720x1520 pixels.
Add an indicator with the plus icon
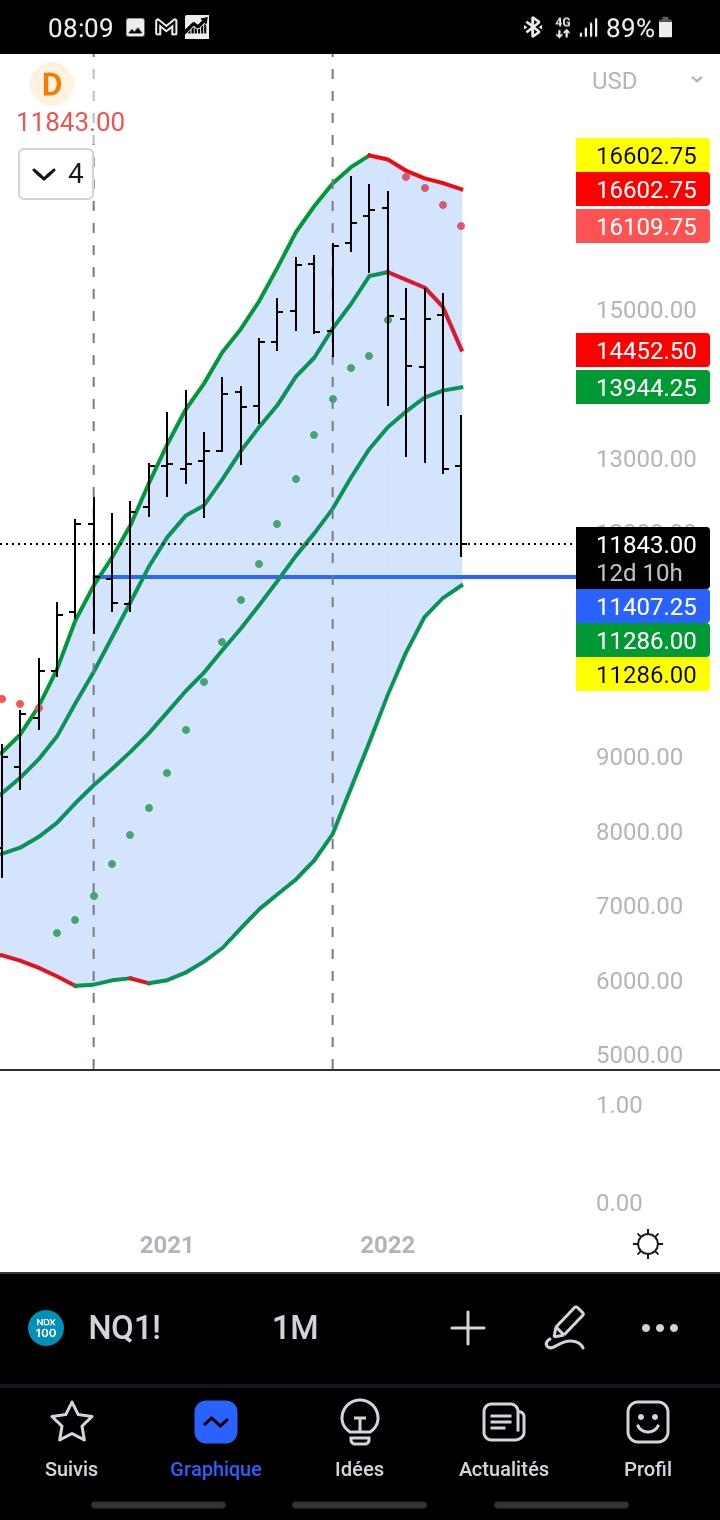[x=467, y=1328]
